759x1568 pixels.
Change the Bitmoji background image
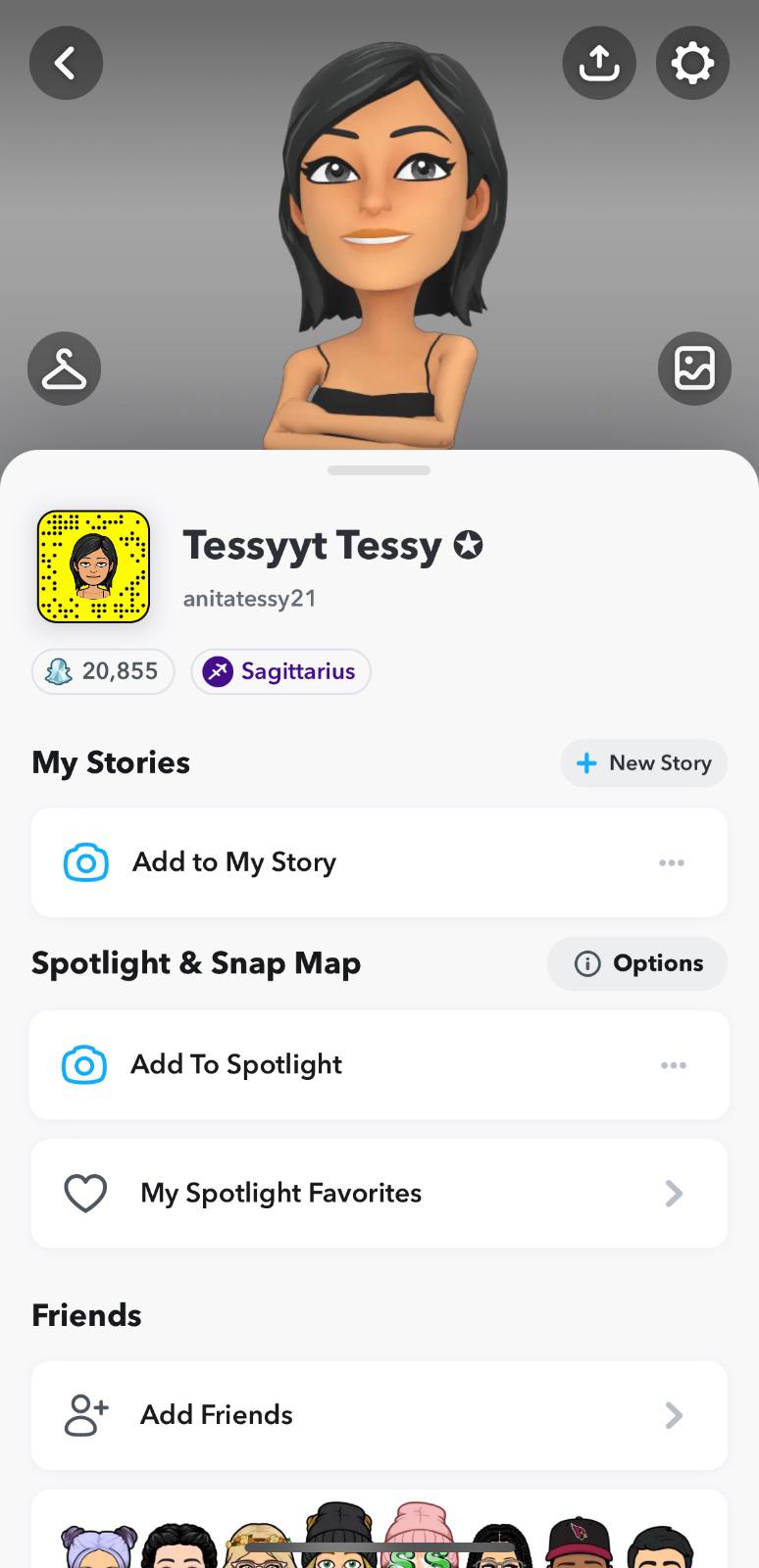click(694, 369)
